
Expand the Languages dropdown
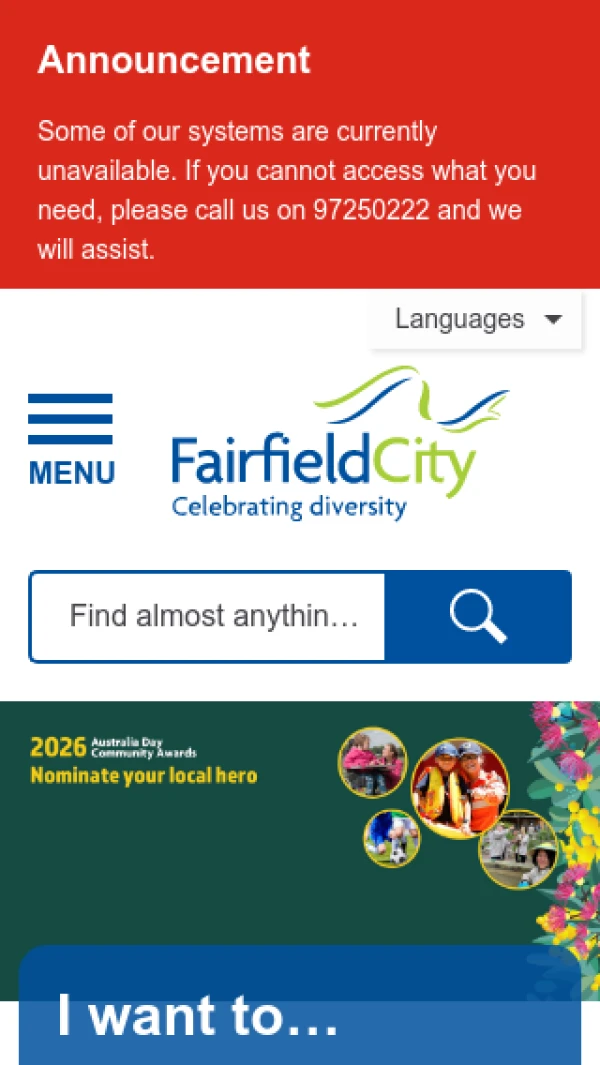pyautogui.click(x=477, y=320)
